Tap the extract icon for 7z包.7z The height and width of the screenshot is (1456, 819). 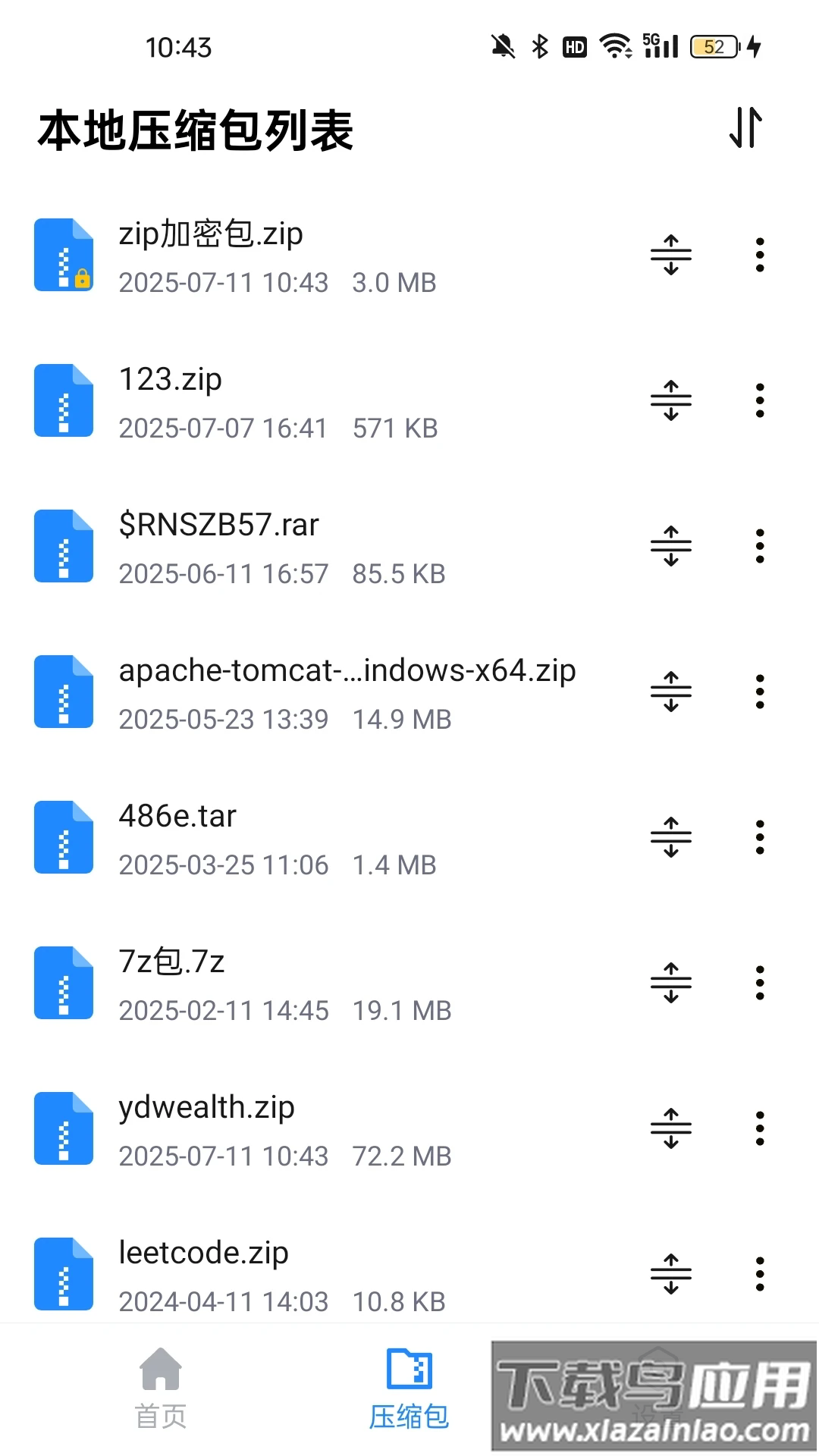point(670,982)
